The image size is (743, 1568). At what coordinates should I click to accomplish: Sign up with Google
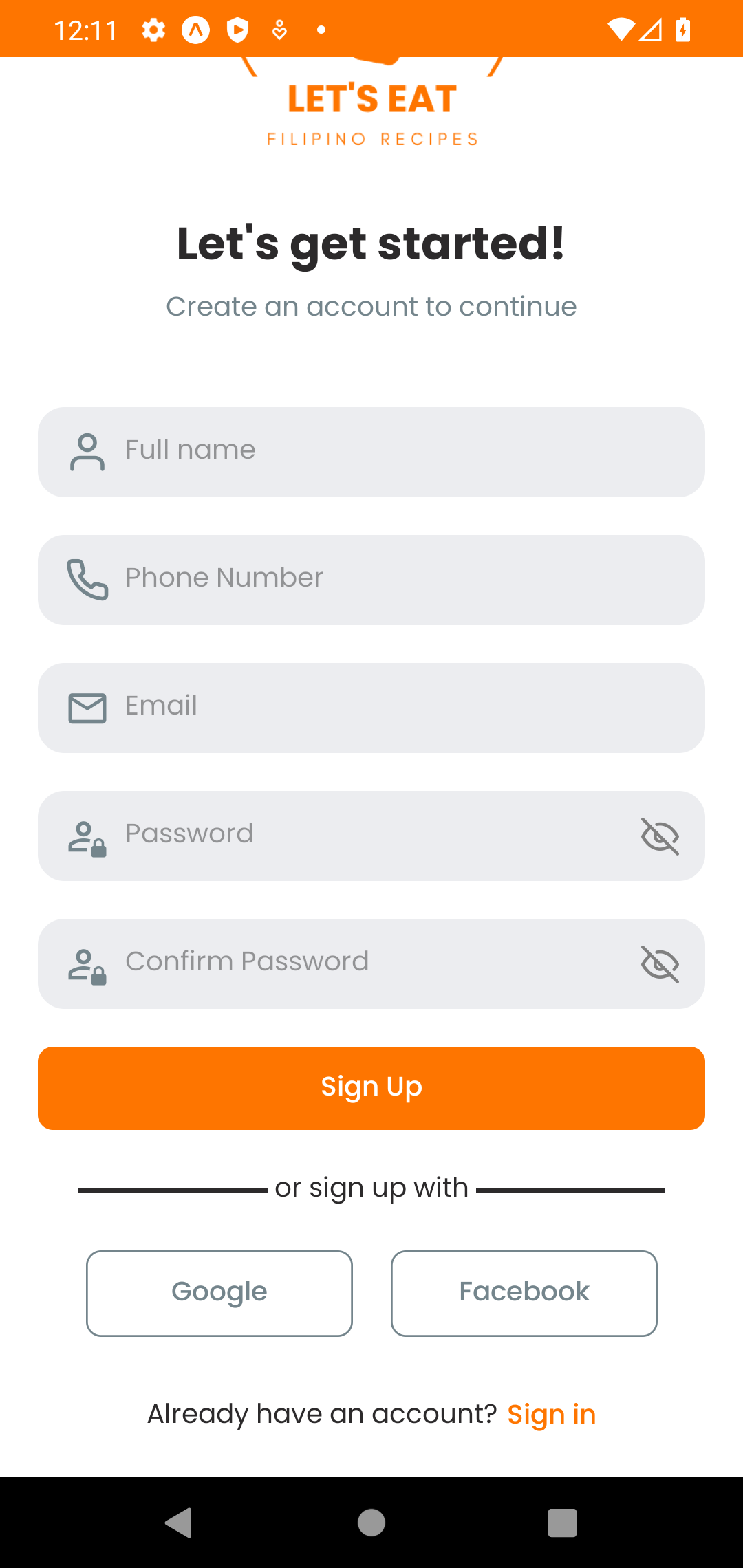coord(219,1292)
